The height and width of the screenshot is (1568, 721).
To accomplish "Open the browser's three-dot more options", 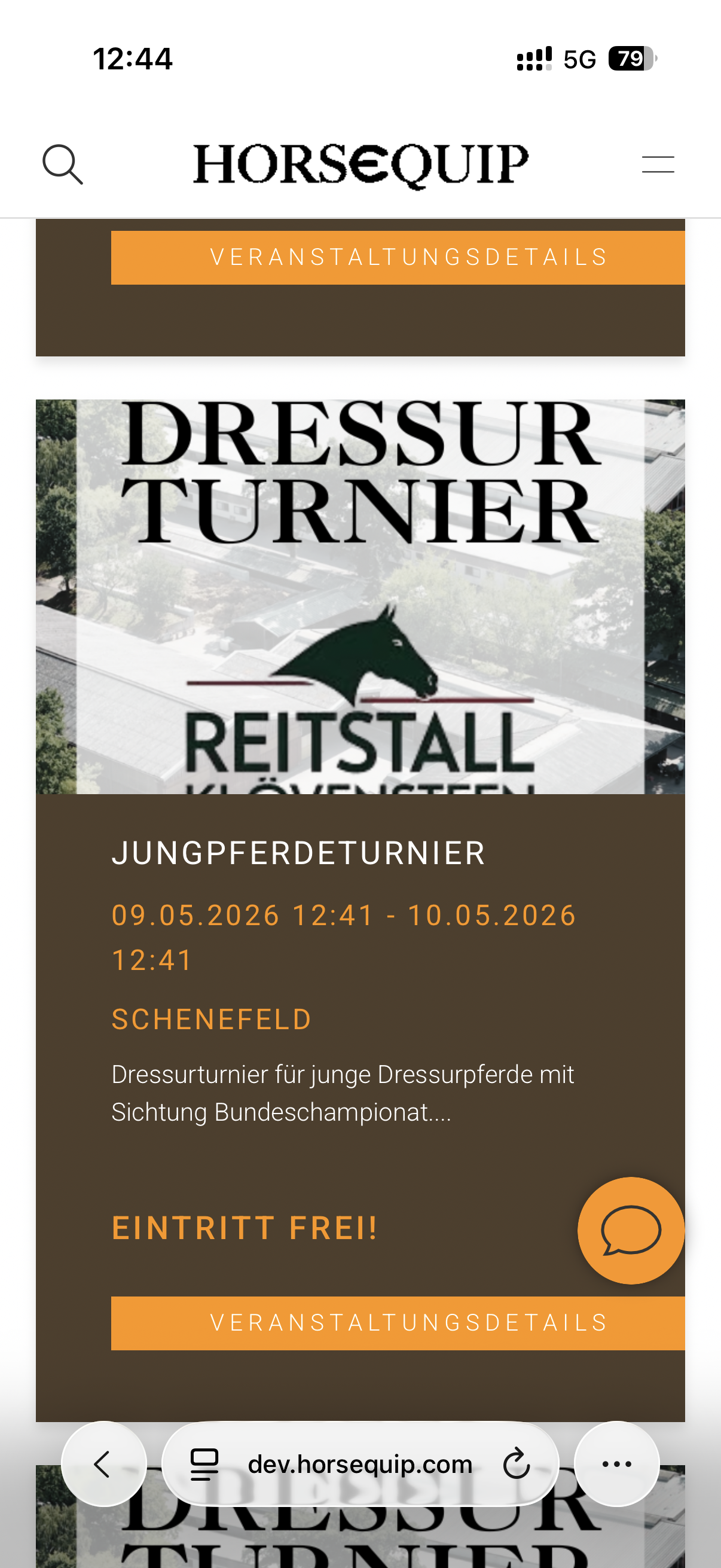I will [616, 1464].
